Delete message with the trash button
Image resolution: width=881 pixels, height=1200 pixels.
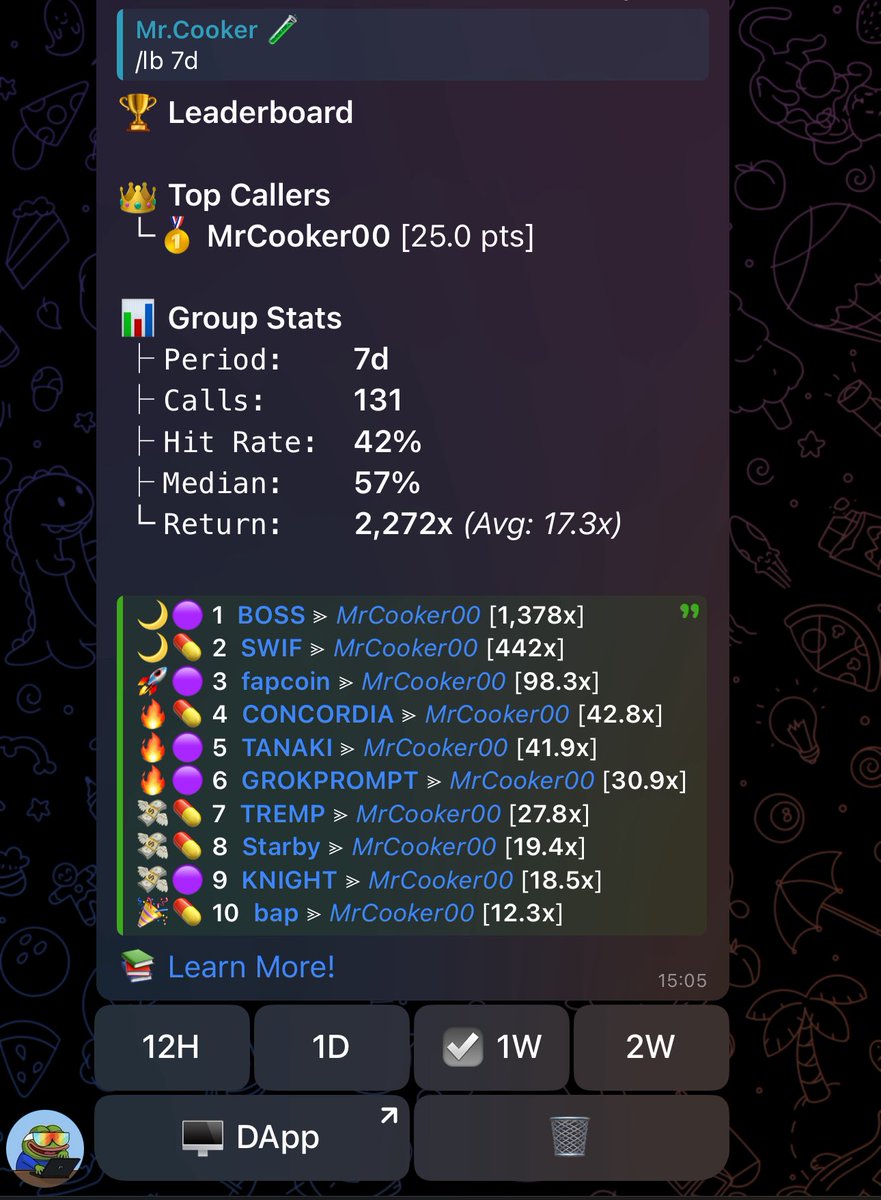click(570, 1137)
